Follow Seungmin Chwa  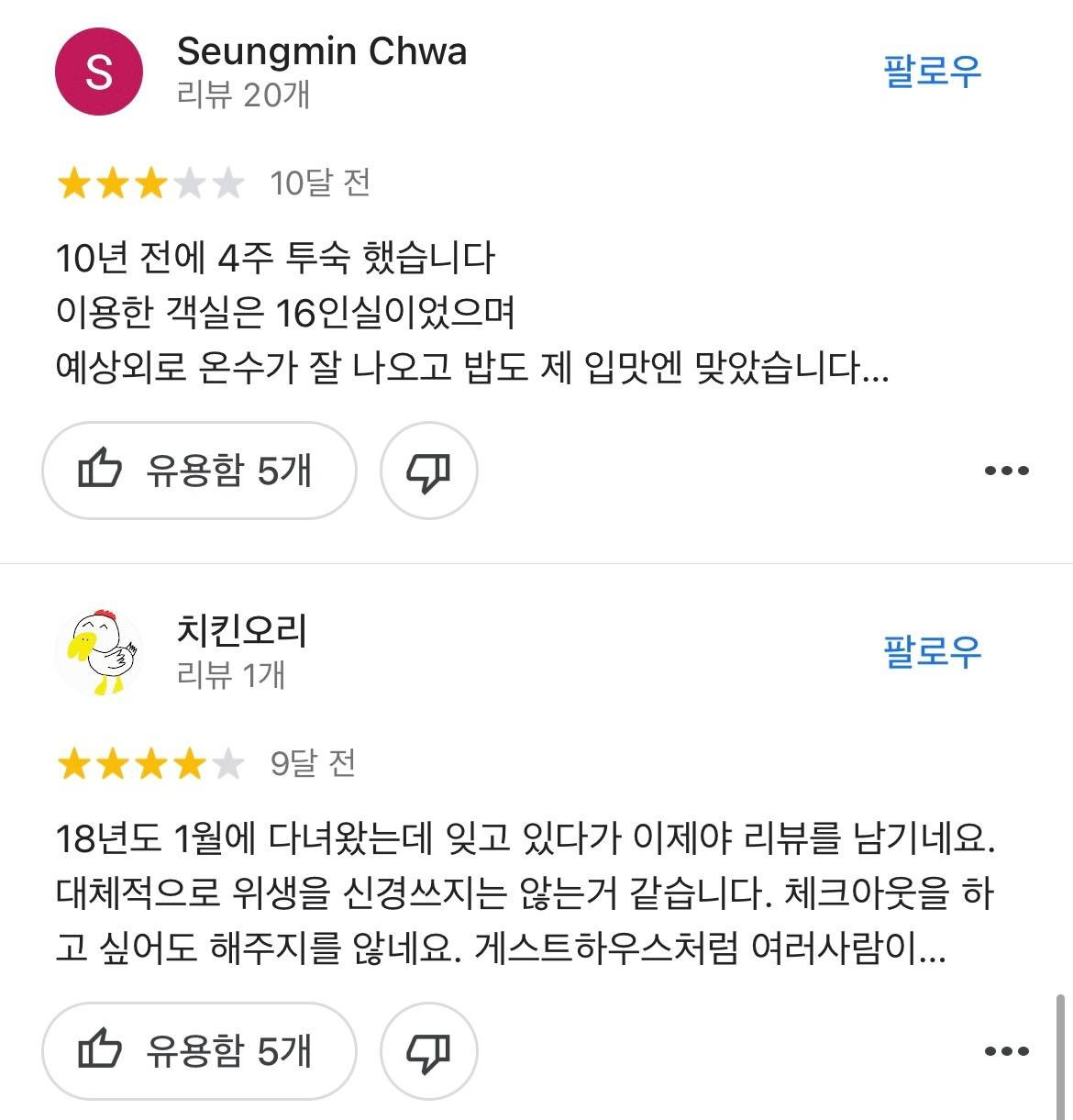pyautogui.click(x=932, y=72)
